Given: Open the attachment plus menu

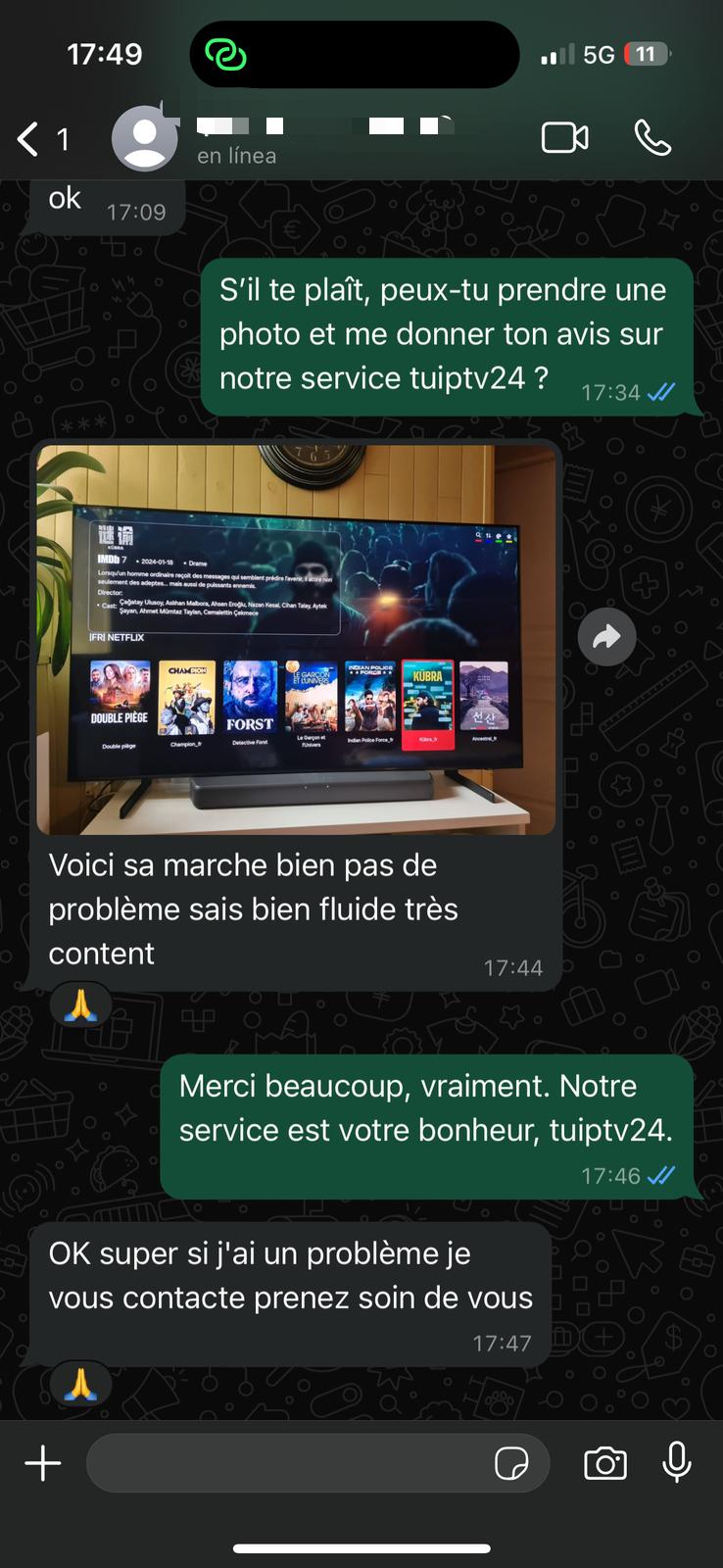Looking at the screenshot, I should [43, 1463].
